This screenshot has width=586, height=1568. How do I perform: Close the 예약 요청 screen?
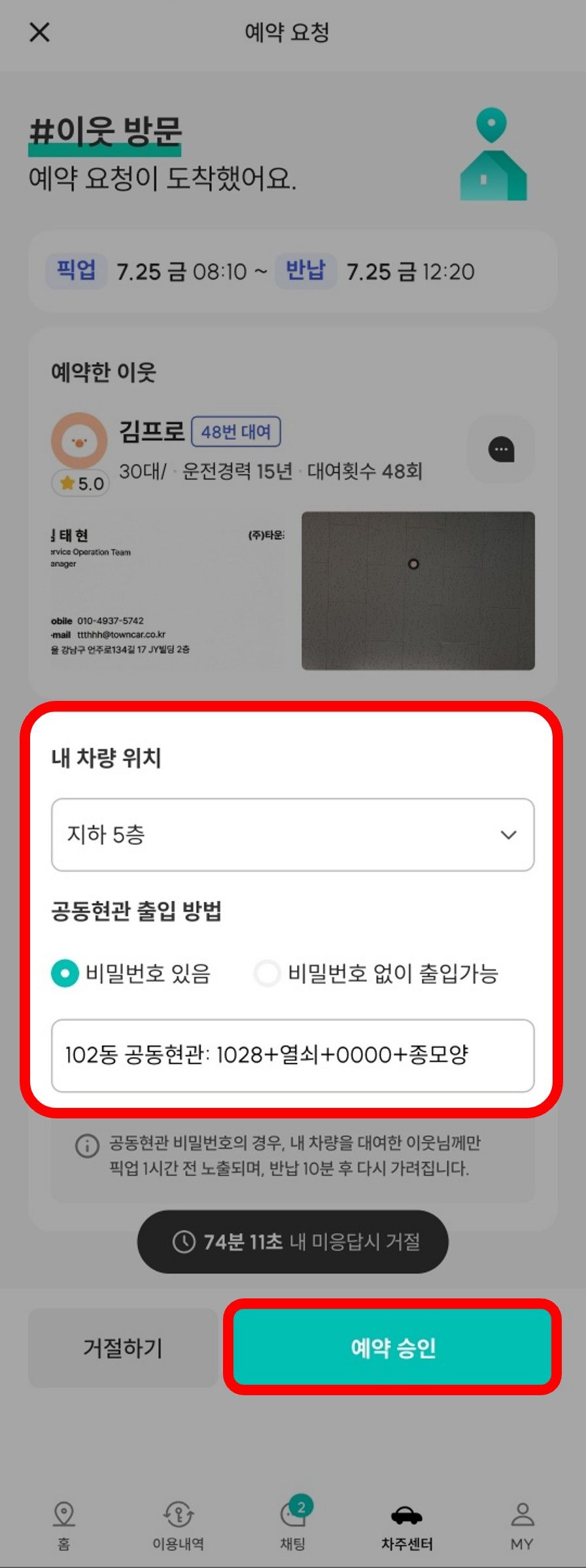[x=39, y=32]
